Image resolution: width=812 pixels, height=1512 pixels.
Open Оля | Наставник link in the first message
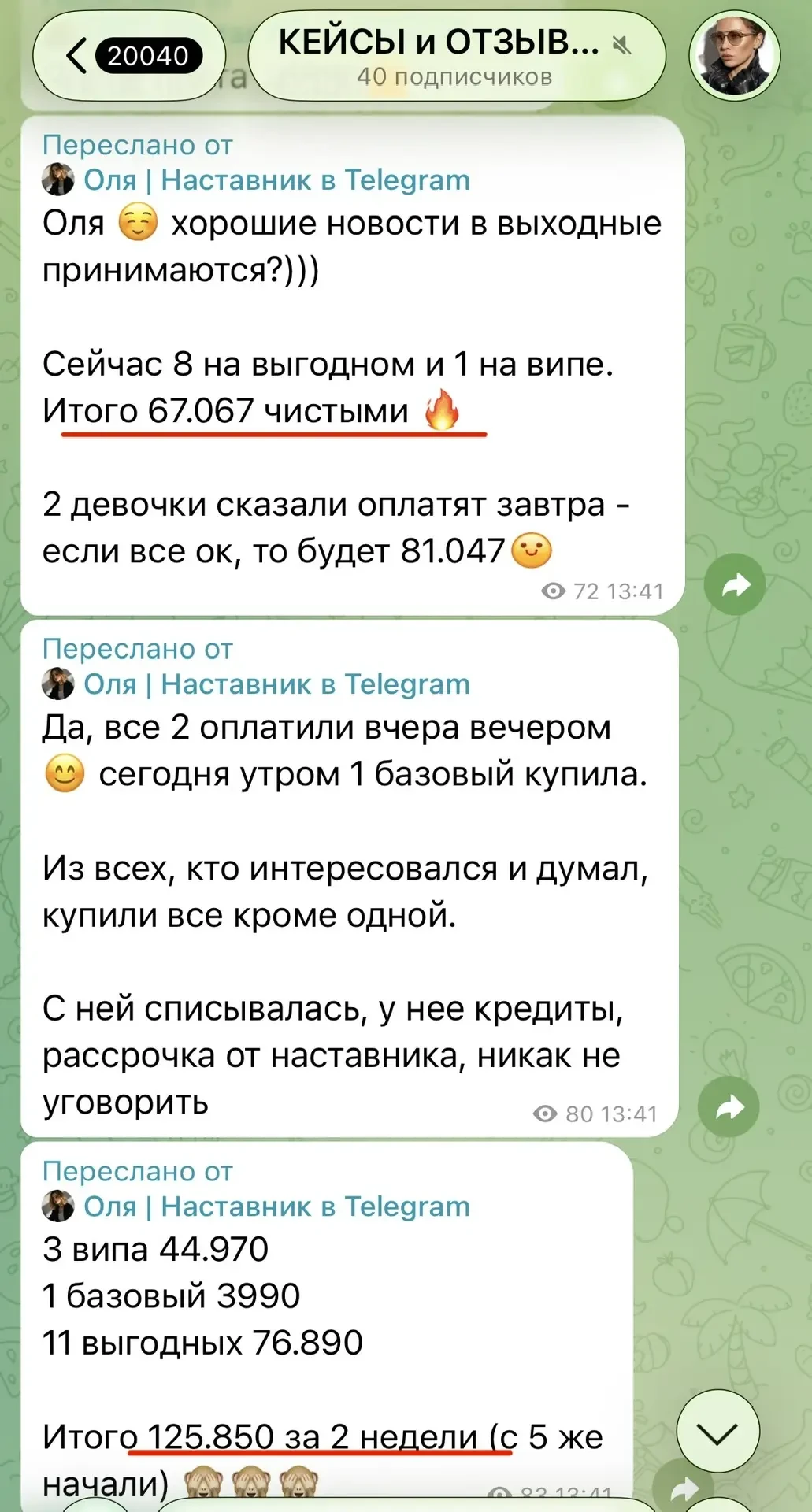coord(276,180)
